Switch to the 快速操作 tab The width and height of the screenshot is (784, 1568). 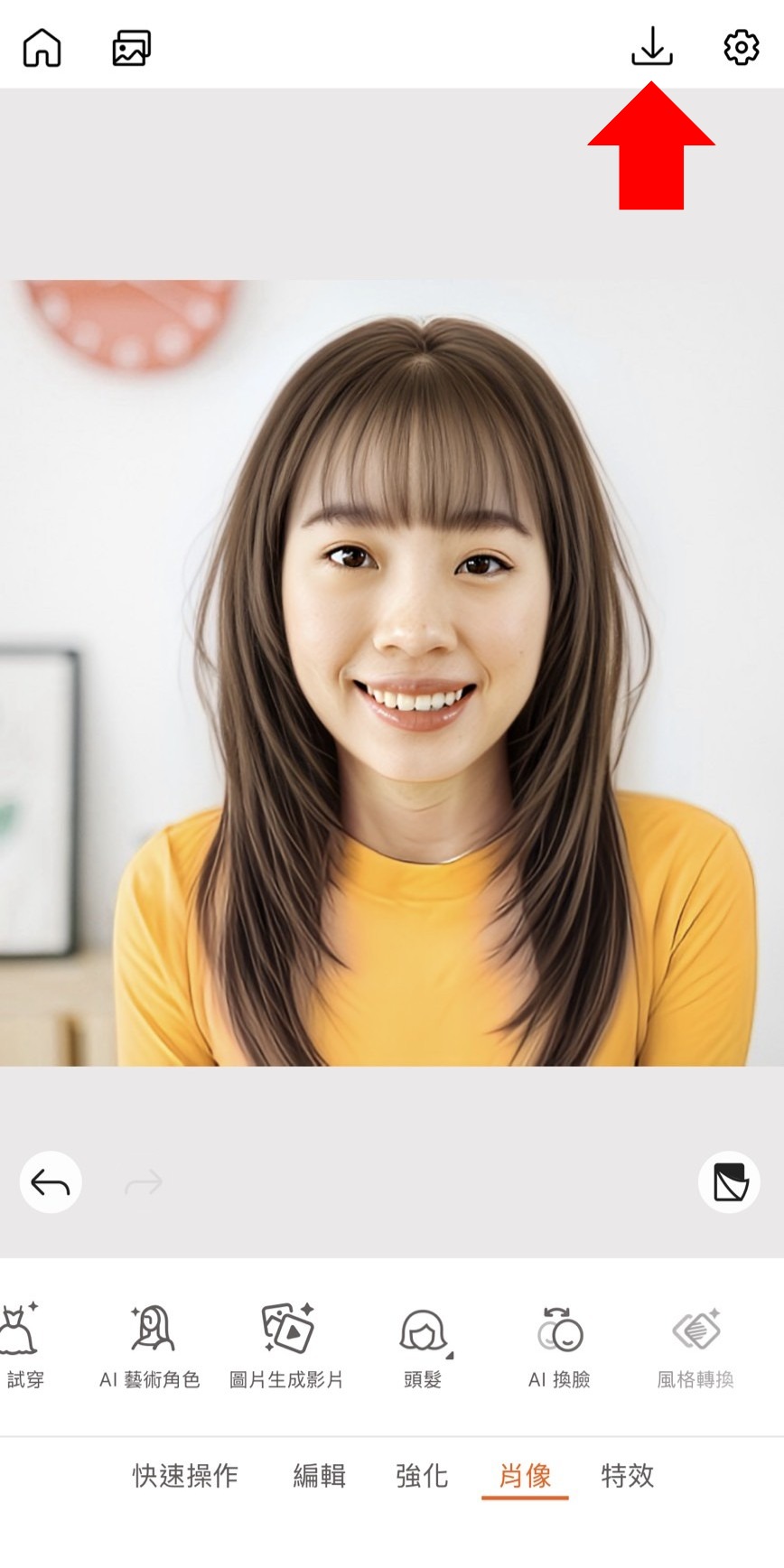coord(185,1475)
